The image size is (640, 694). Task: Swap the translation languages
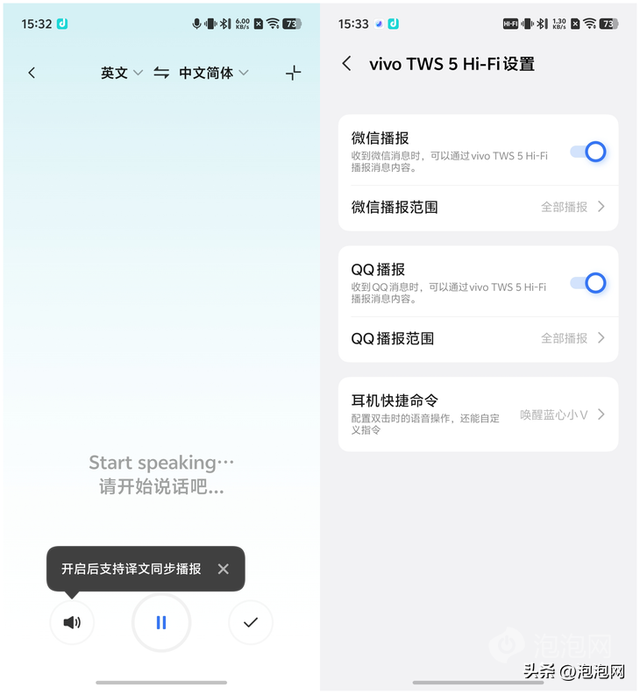point(161,73)
